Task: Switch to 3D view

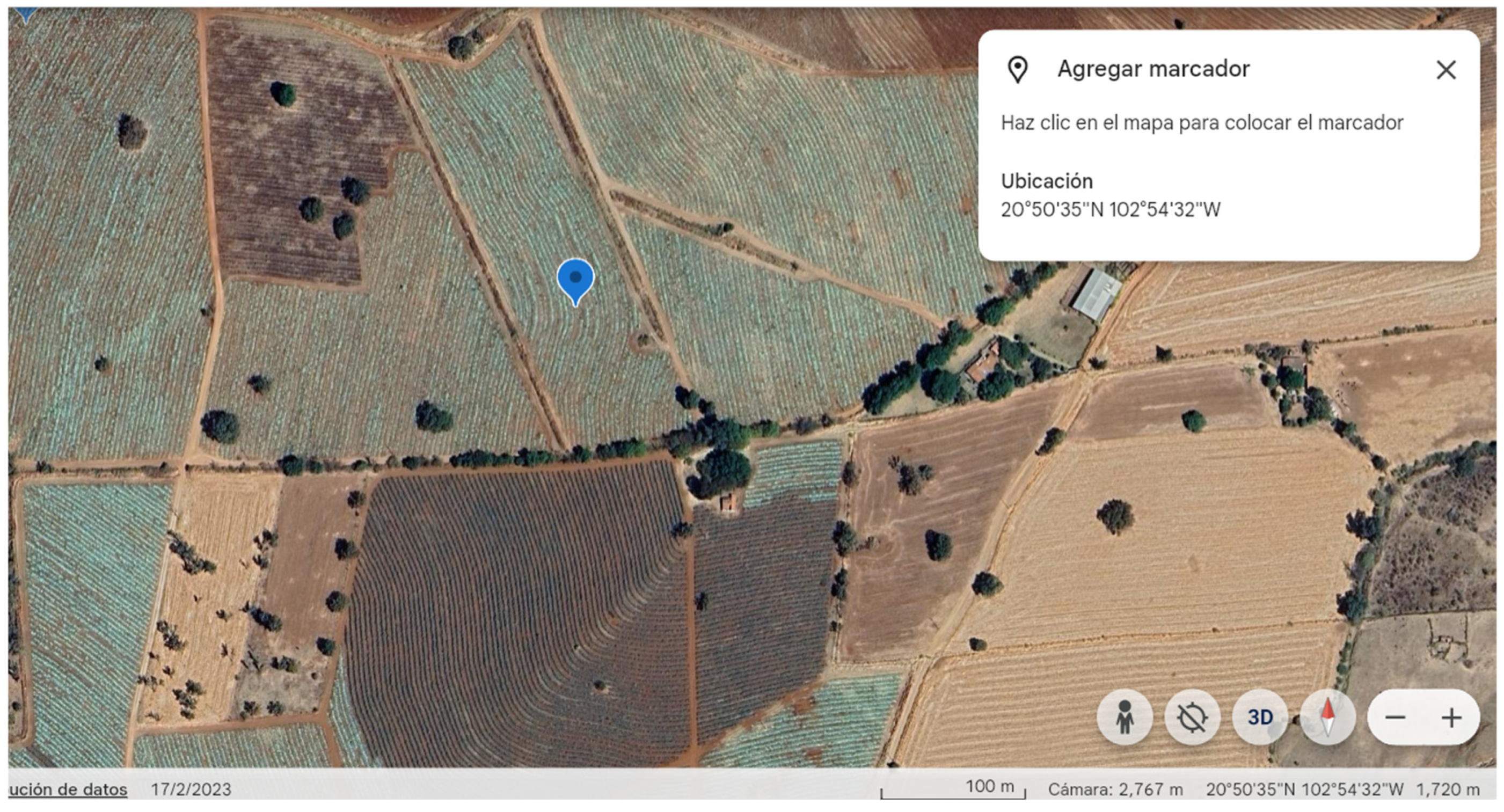Action: pyautogui.click(x=1260, y=717)
